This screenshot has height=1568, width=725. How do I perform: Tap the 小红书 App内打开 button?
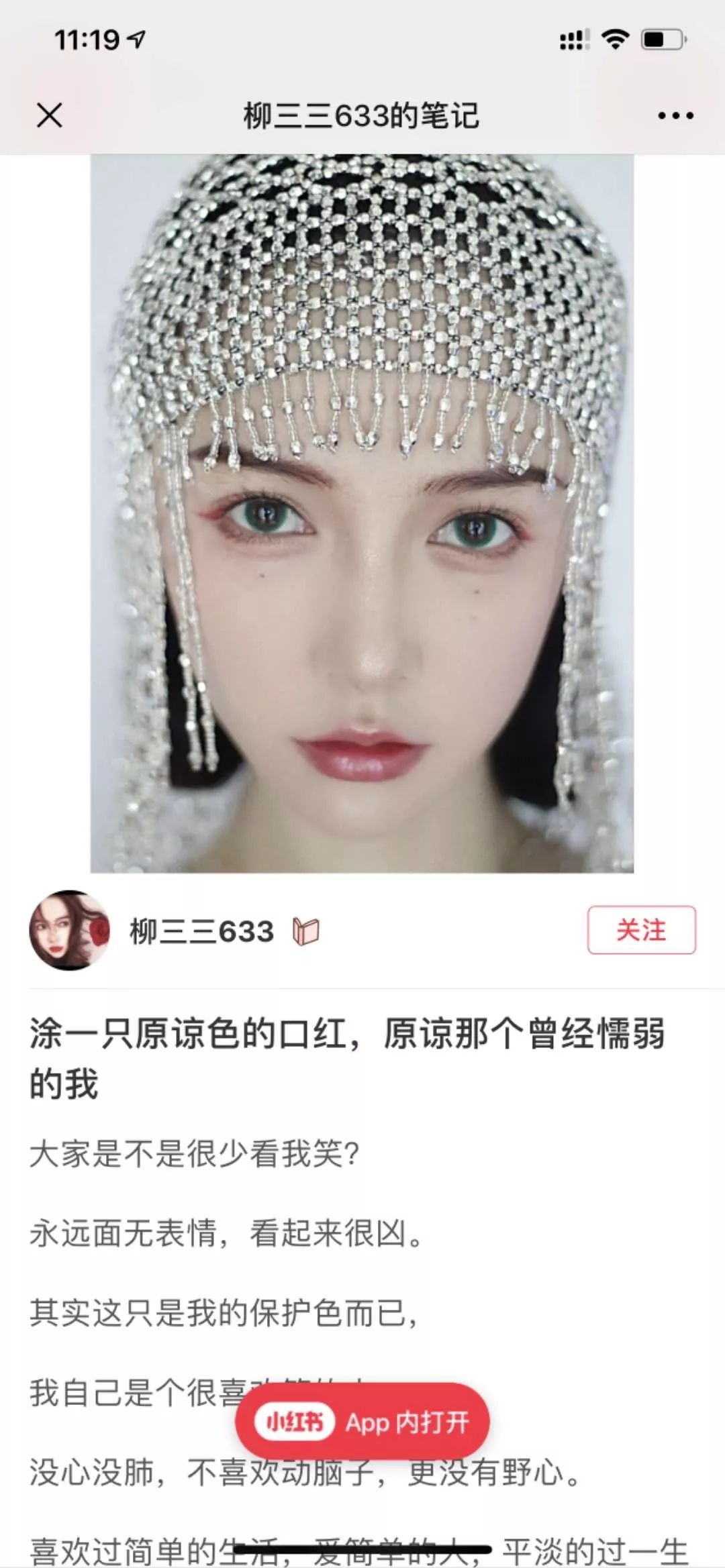pyautogui.click(x=362, y=1422)
